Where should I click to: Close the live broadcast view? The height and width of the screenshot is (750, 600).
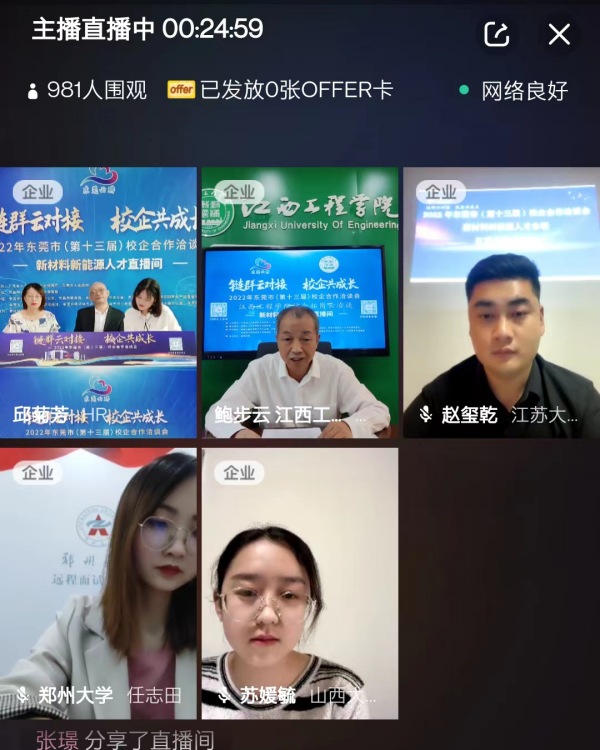[559, 34]
